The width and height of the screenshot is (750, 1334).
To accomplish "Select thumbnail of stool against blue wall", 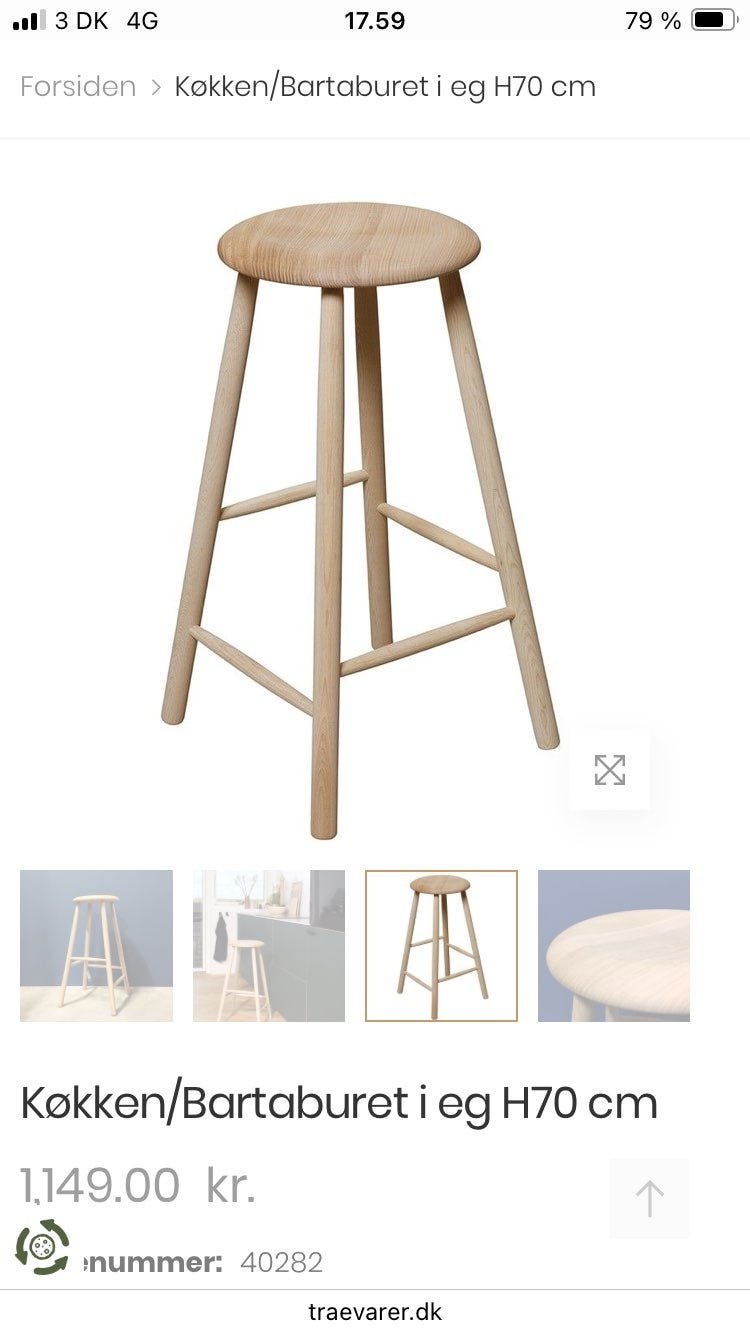I will tap(96, 946).
